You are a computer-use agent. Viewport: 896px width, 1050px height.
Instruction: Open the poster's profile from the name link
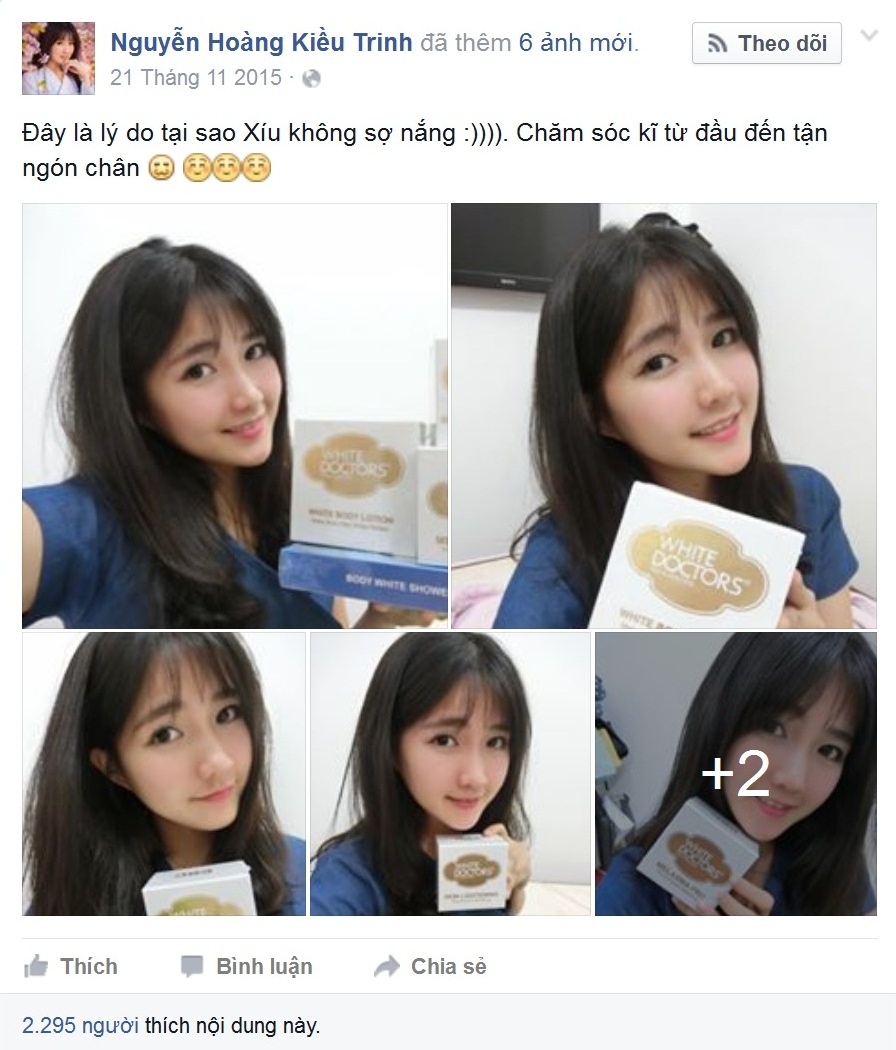click(x=261, y=43)
